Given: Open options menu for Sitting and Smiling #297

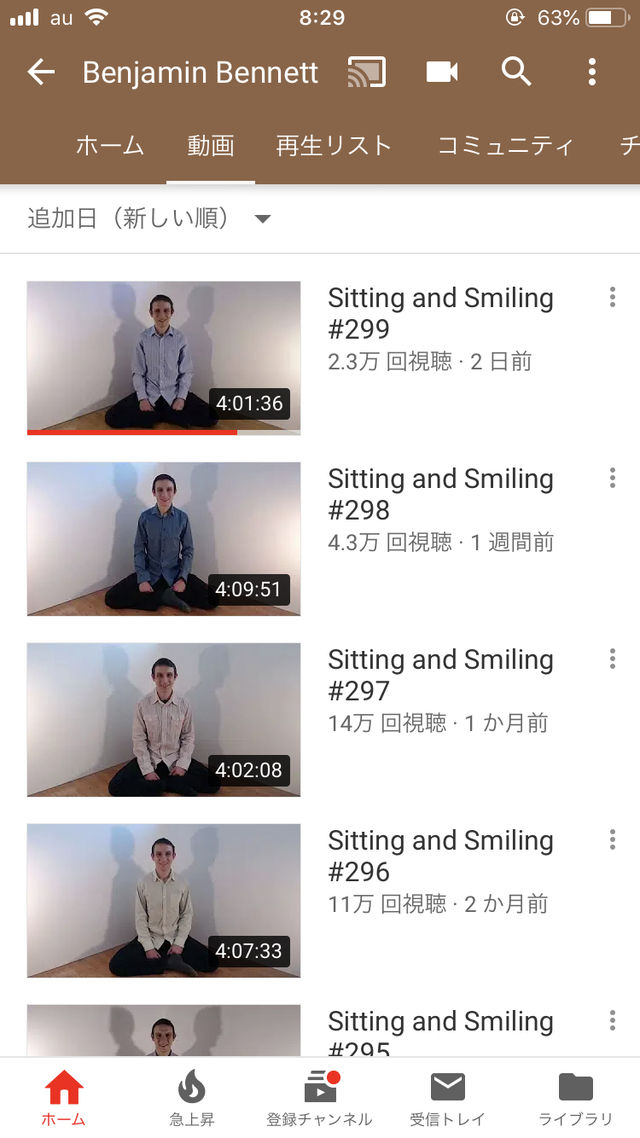Looking at the screenshot, I should (612, 658).
